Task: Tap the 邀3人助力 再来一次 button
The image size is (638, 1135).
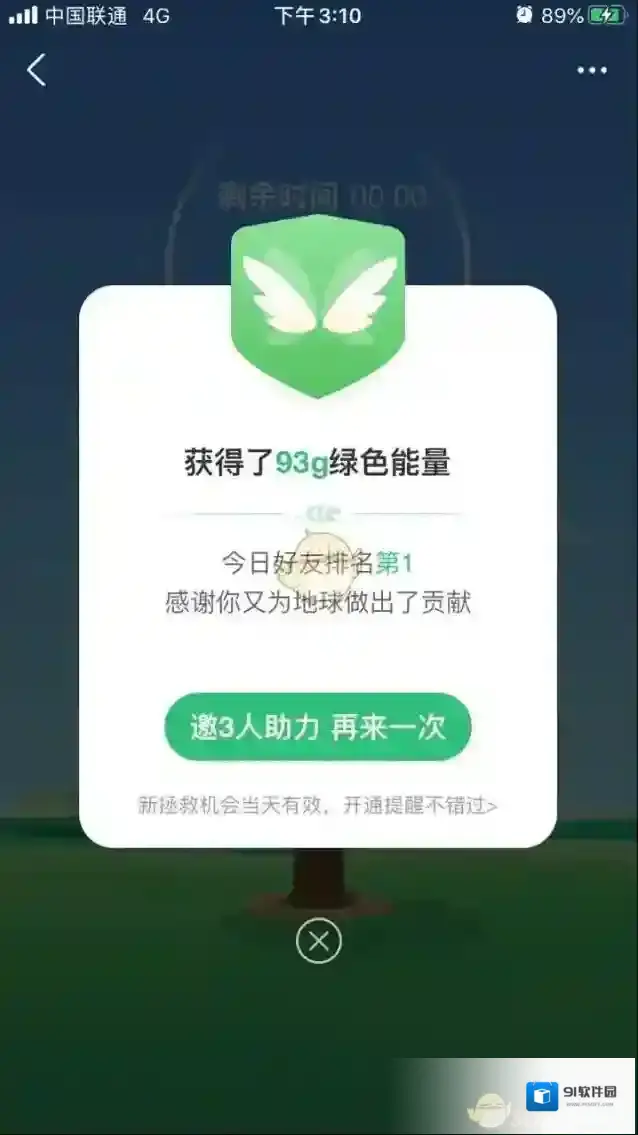Action: click(x=317, y=727)
